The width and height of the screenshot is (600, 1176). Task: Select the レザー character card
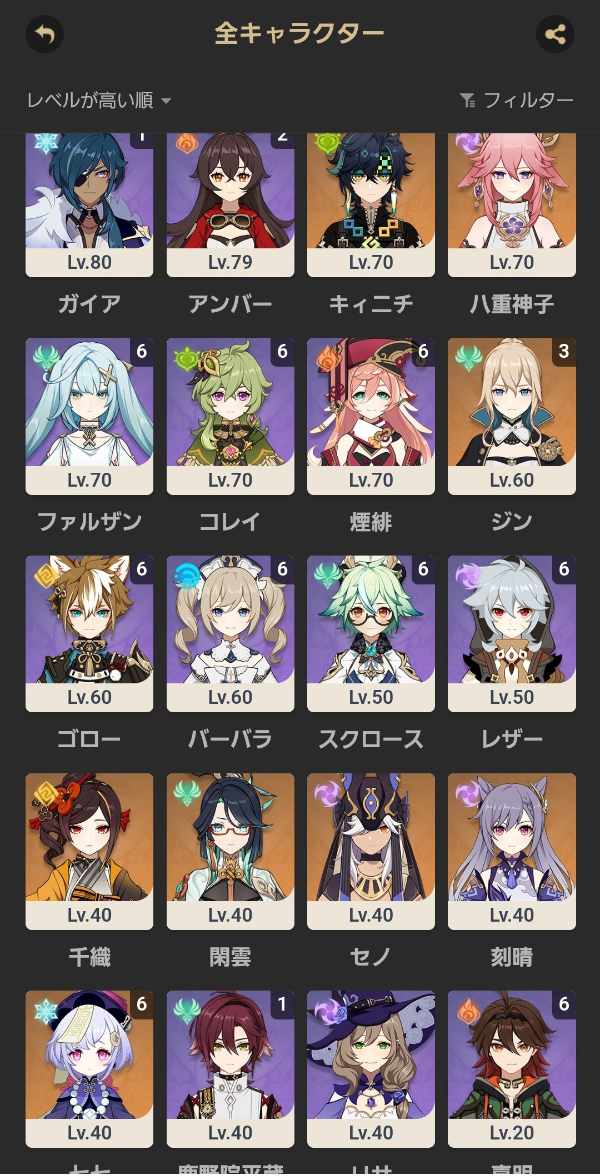512,634
